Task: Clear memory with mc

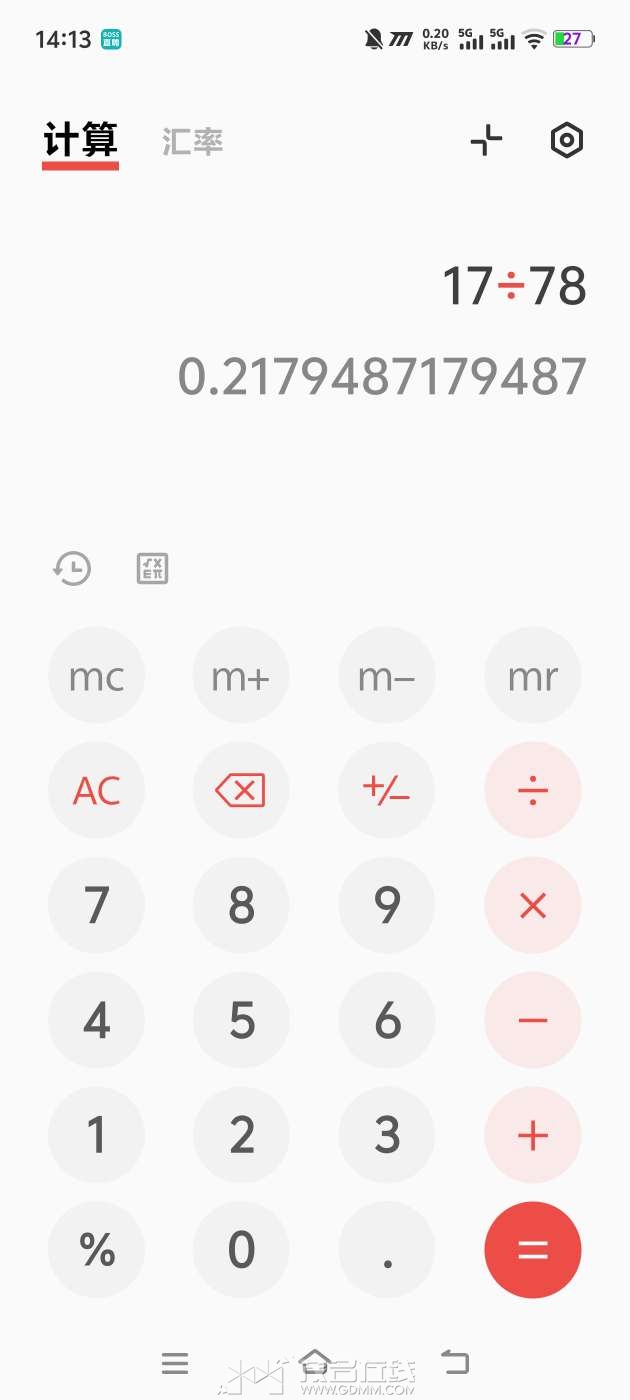Action: [x=97, y=677]
